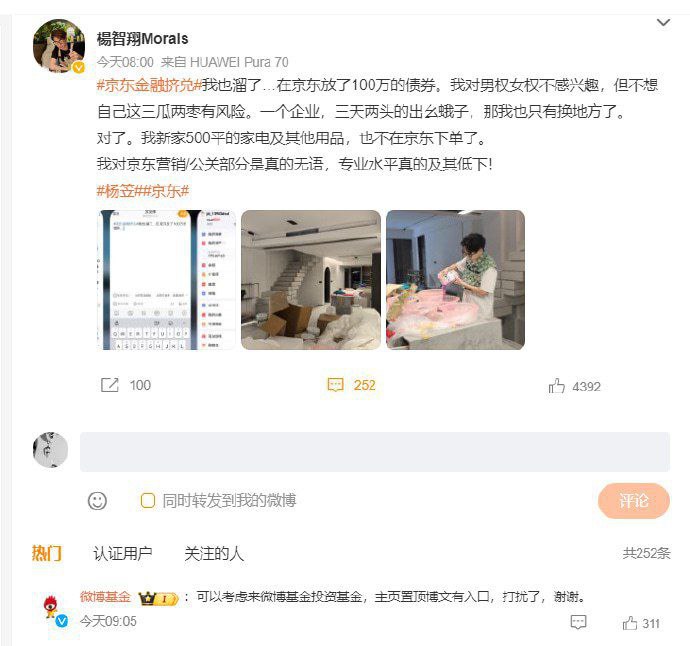
Task: Submit comment with 评论 button
Action: 633,500
